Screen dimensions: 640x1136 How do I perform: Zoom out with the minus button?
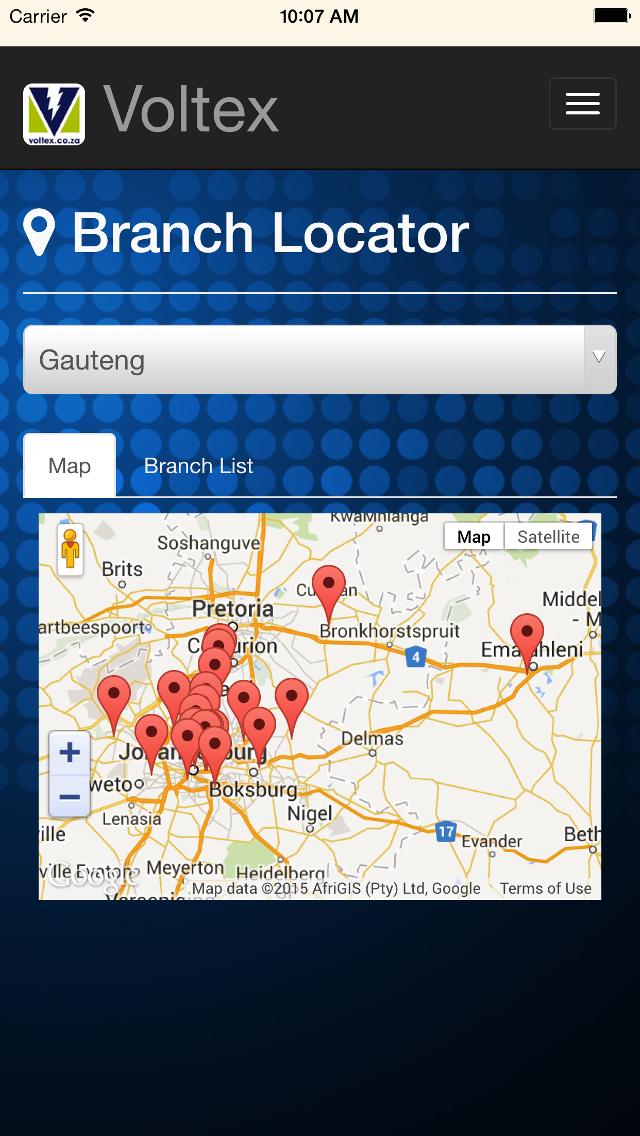[70, 797]
